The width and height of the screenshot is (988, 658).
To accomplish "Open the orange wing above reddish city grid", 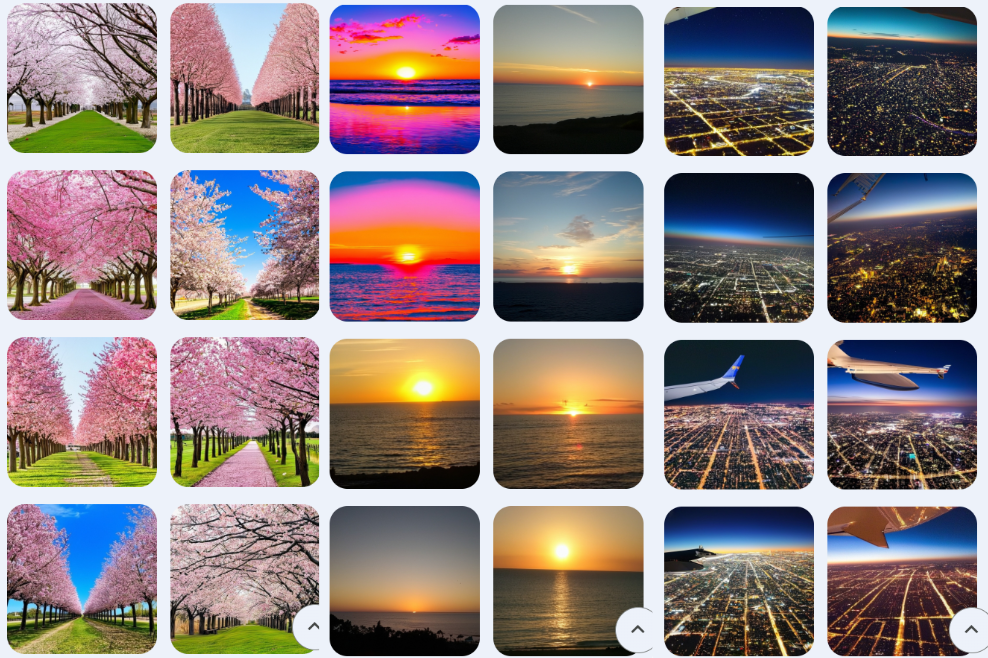I will 902,580.
